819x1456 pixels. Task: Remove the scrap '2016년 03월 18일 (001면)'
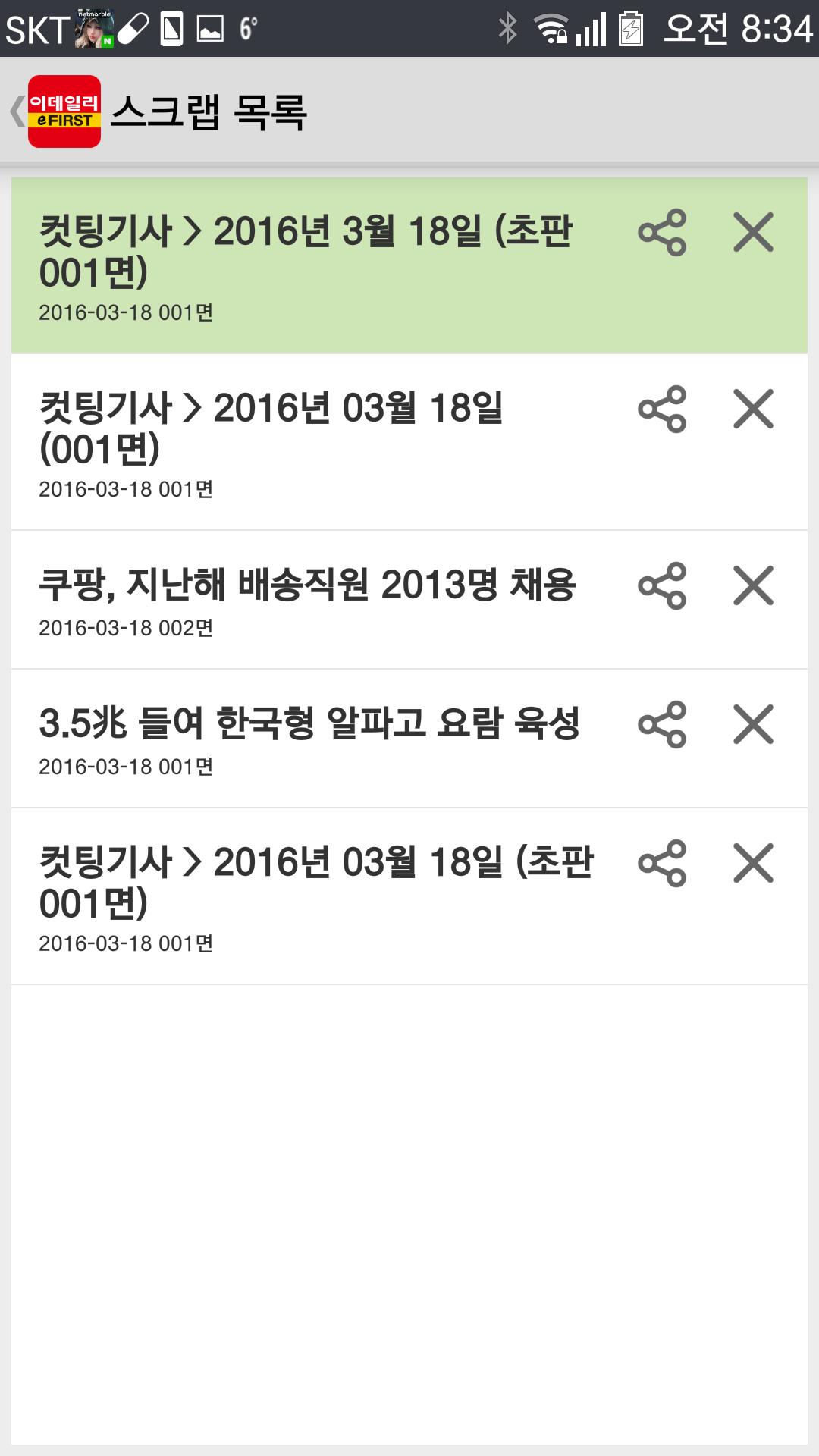tap(753, 409)
